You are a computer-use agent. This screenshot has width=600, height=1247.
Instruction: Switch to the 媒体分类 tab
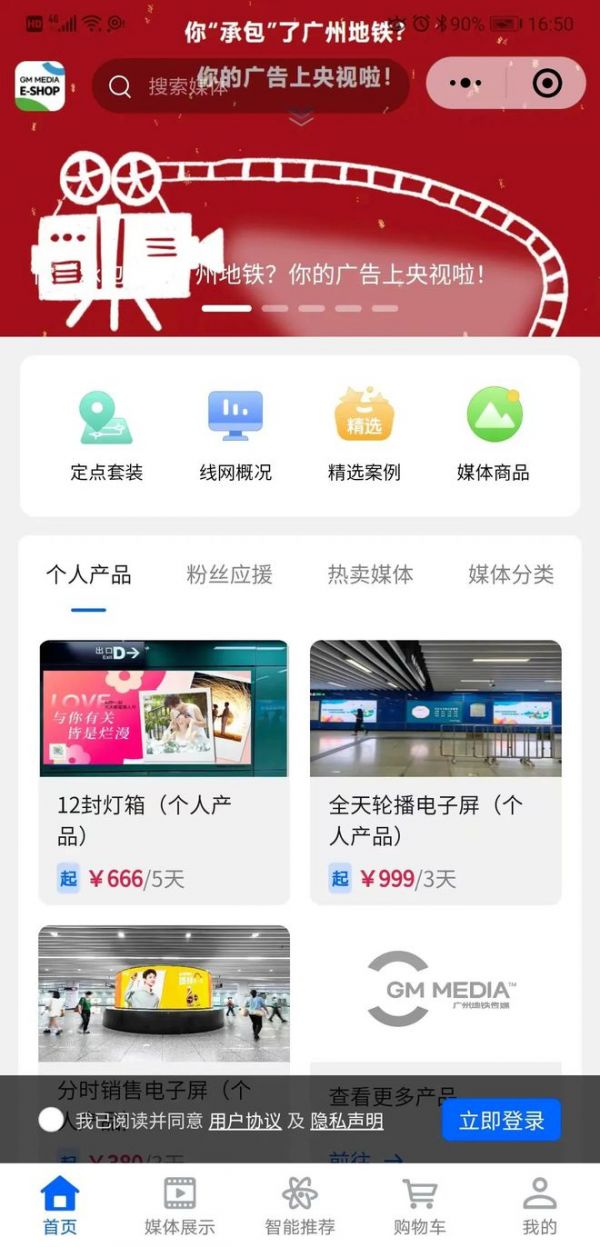point(510,575)
